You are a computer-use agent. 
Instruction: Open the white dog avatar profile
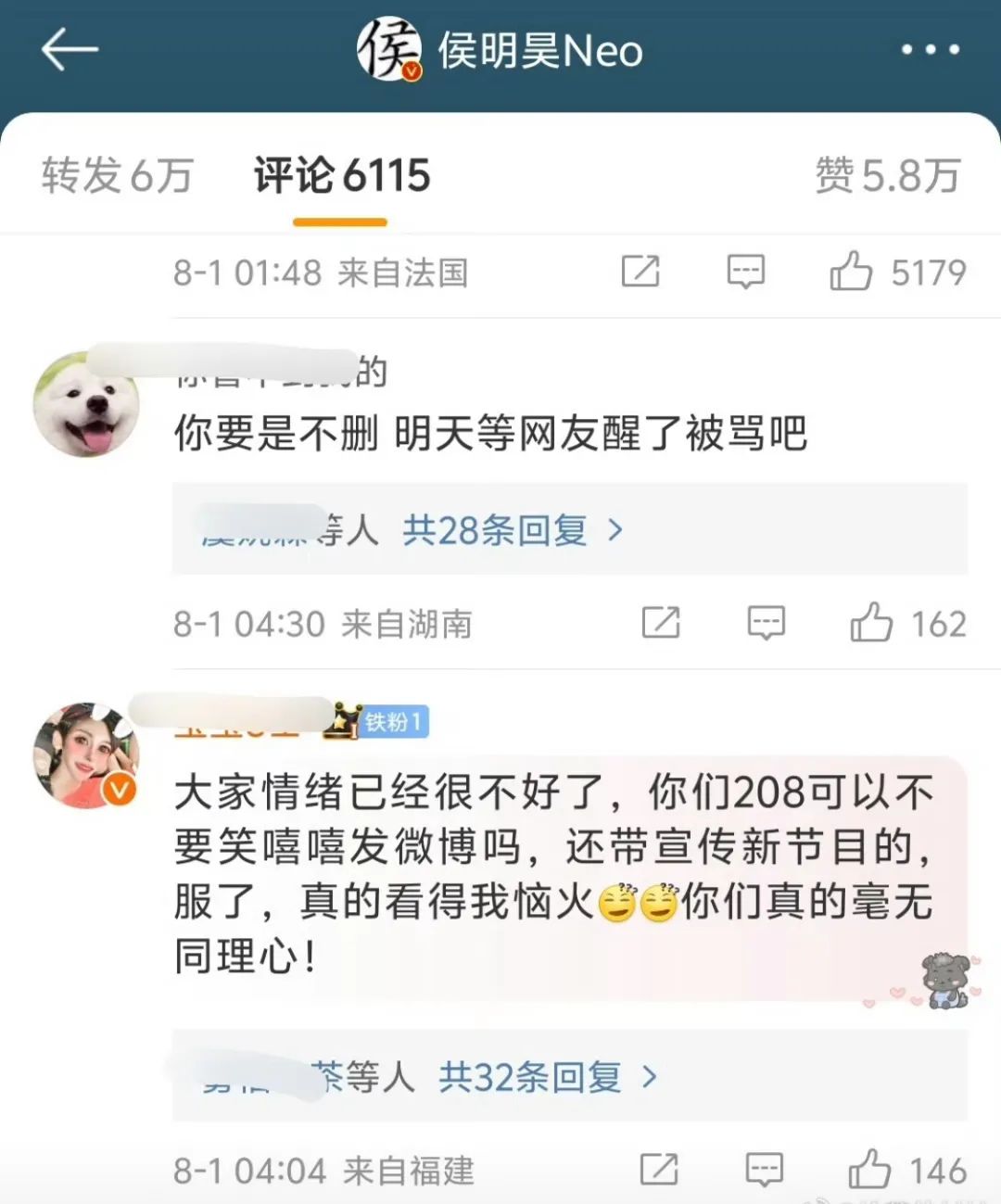(x=86, y=405)
